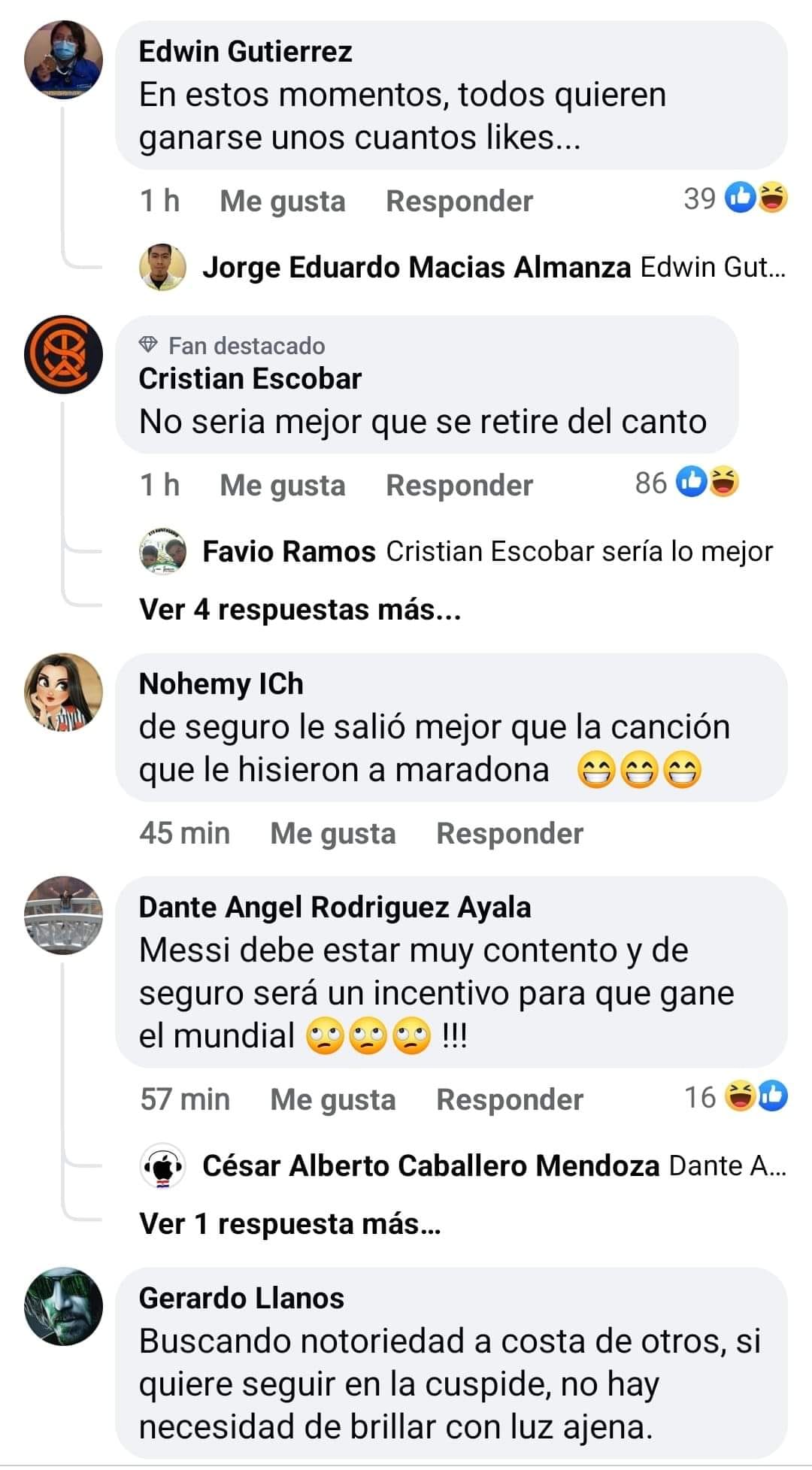812x1470 pixels.
Task: Like Dante Angel Rodriguez Ayala's comment
Action: pos(332,1100)
